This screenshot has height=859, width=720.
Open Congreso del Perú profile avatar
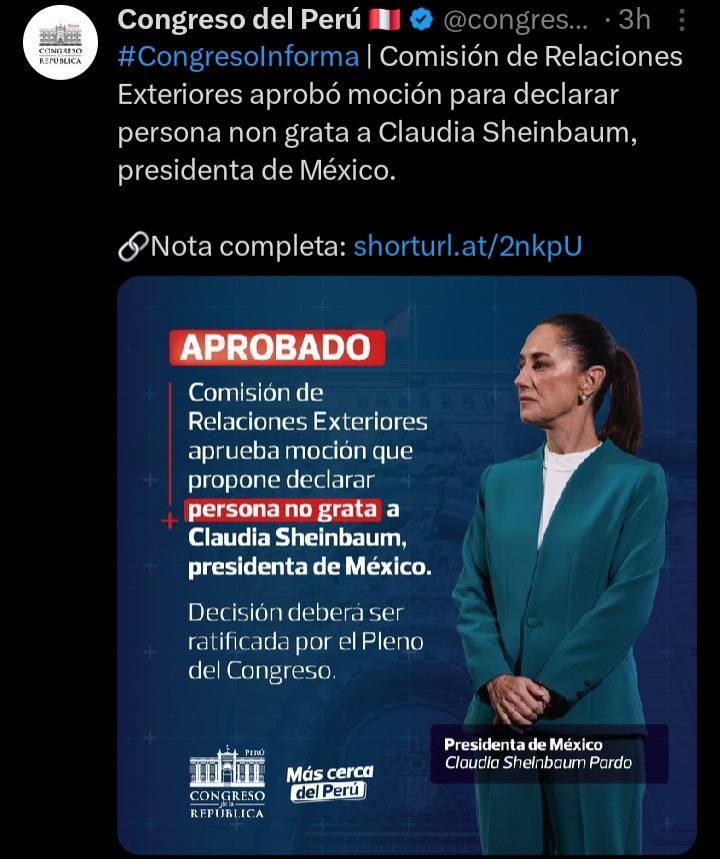point(60,42)
